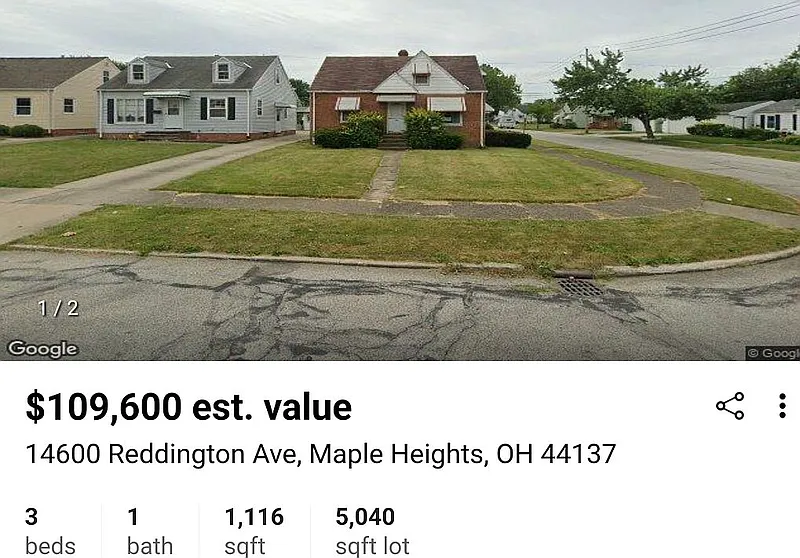Share this property listing
Image resolution: width=800 pixels, height=558 pixels.
pyautogui.click(x=730, y=406)
